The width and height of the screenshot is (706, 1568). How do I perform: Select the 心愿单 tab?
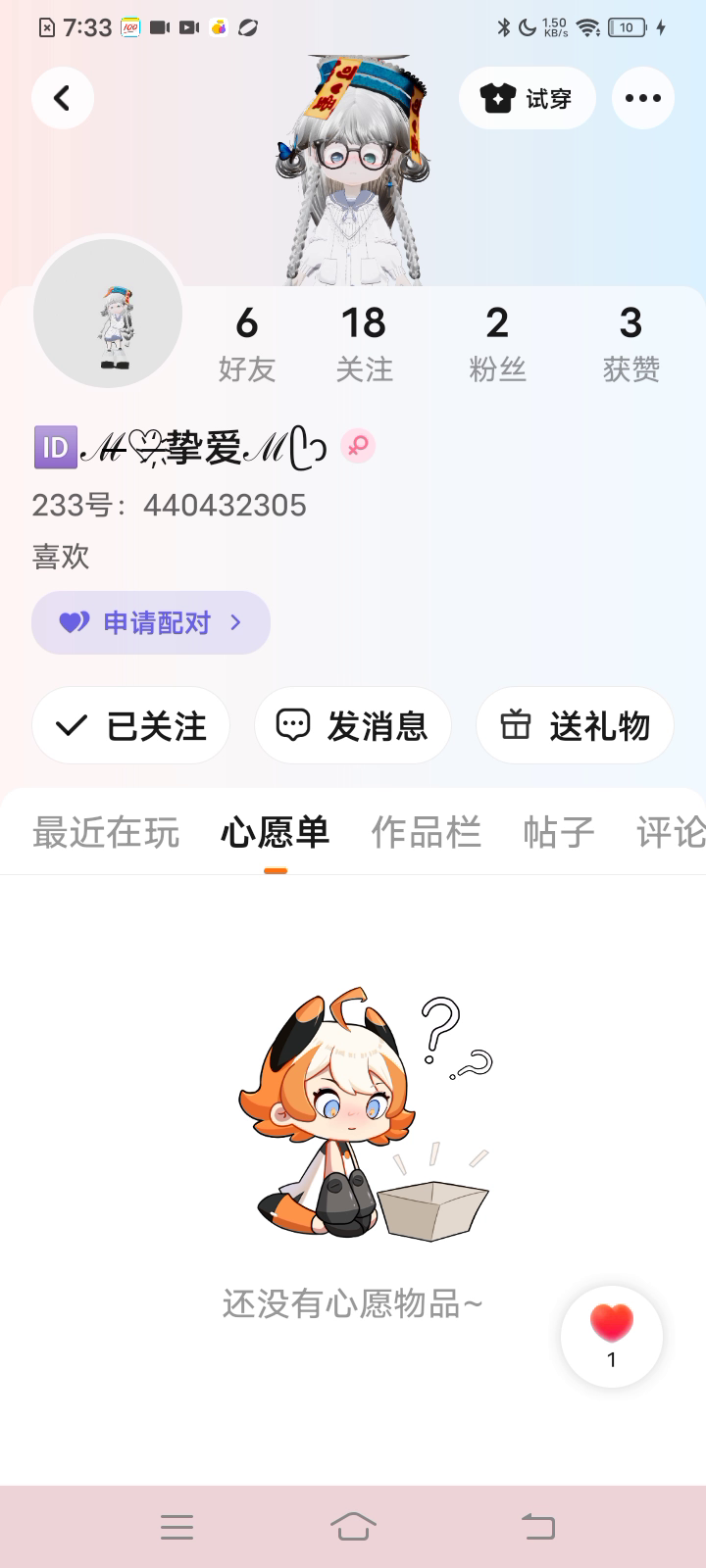275,833
